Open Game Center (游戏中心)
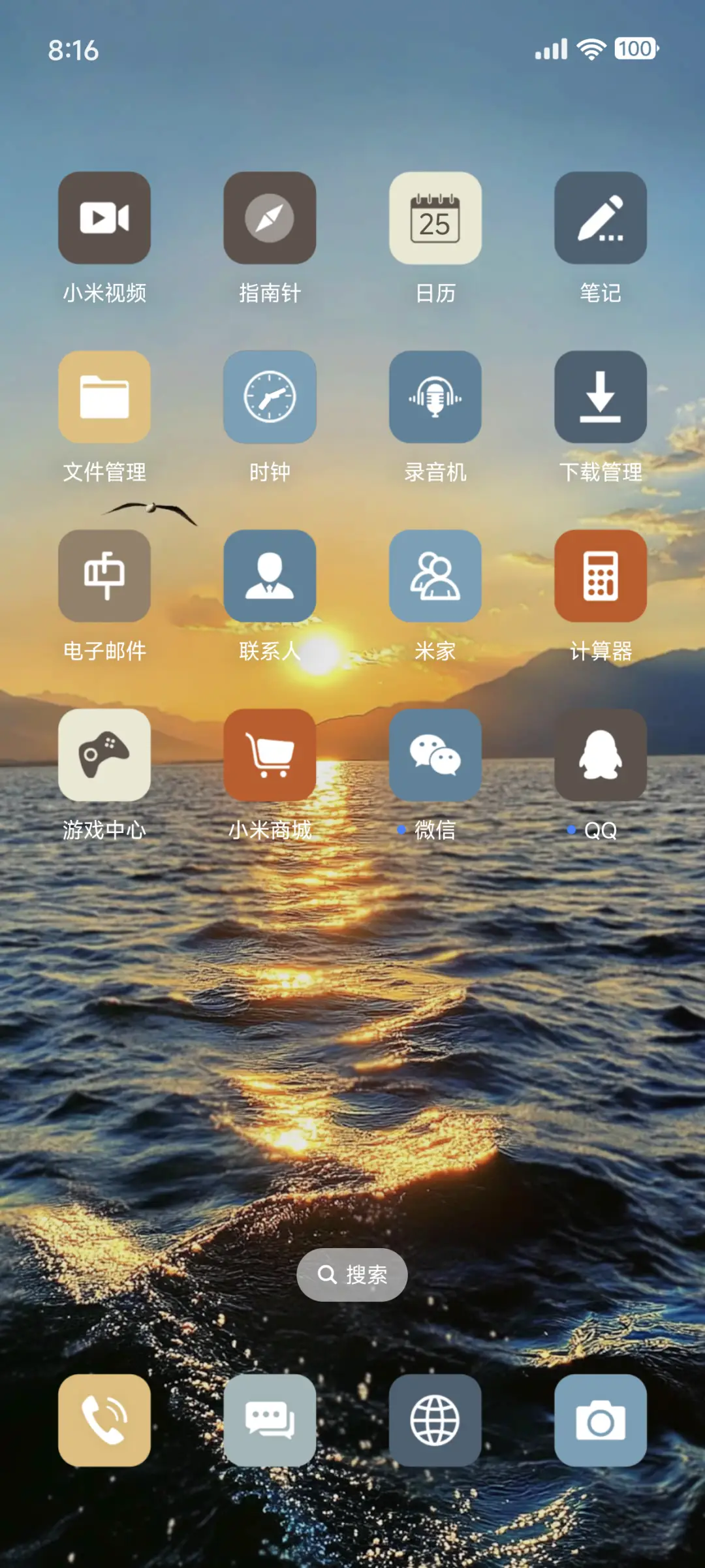Viewport: 705px width, 1568px height. pos(104,755)
